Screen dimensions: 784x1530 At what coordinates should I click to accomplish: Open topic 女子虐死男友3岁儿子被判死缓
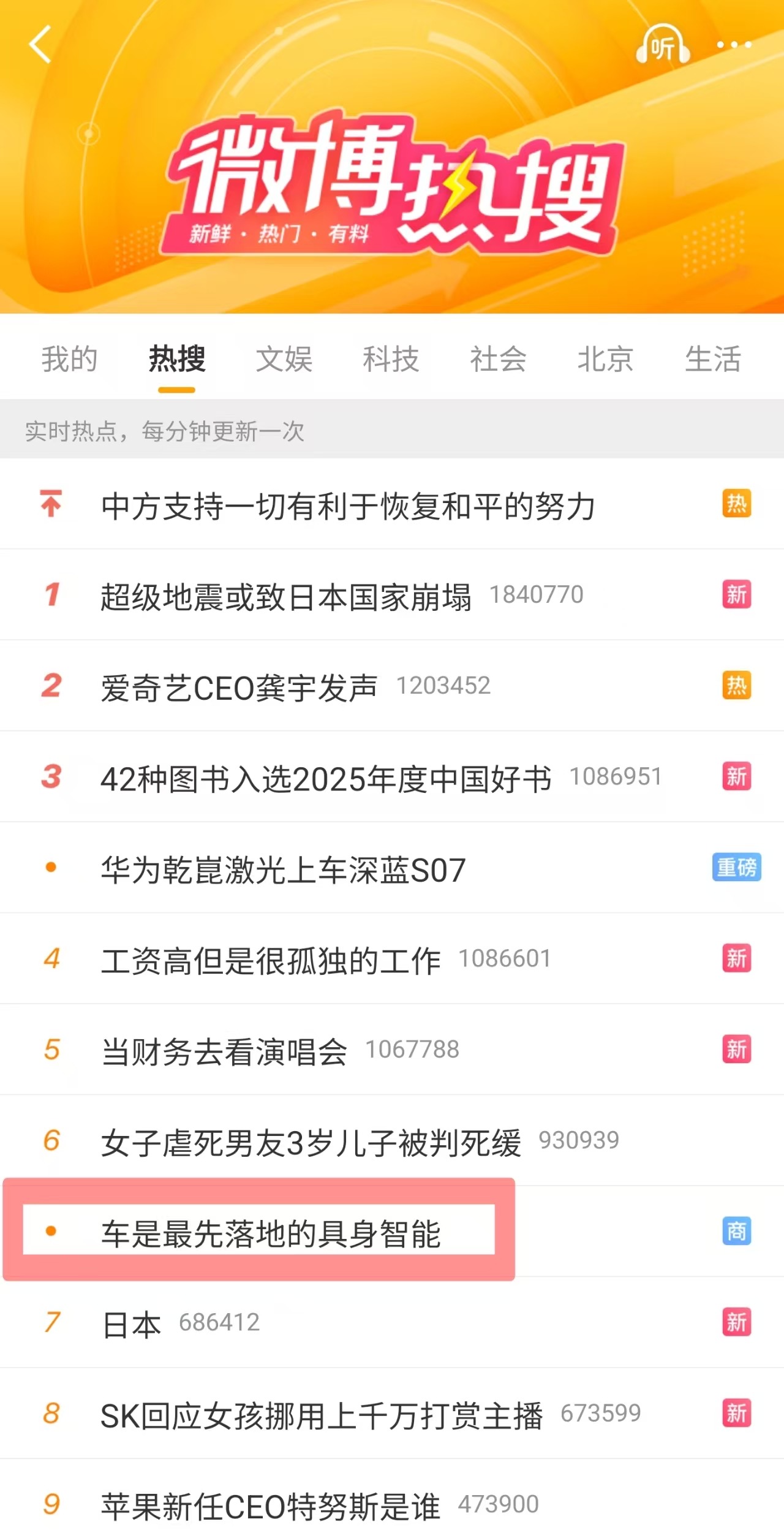click(x=311, y=1142)
